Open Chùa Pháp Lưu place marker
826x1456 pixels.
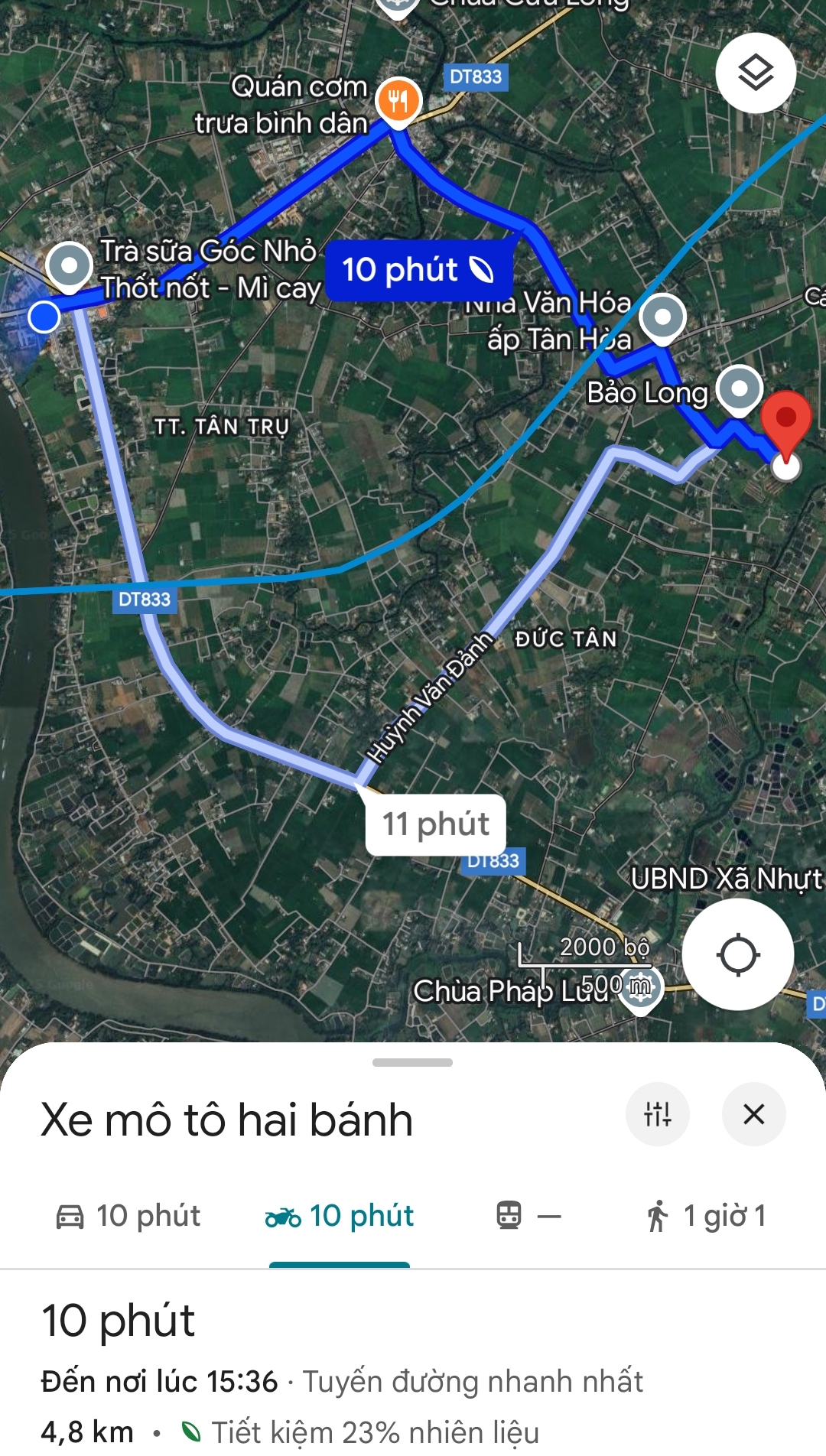[x=639, y=990]
